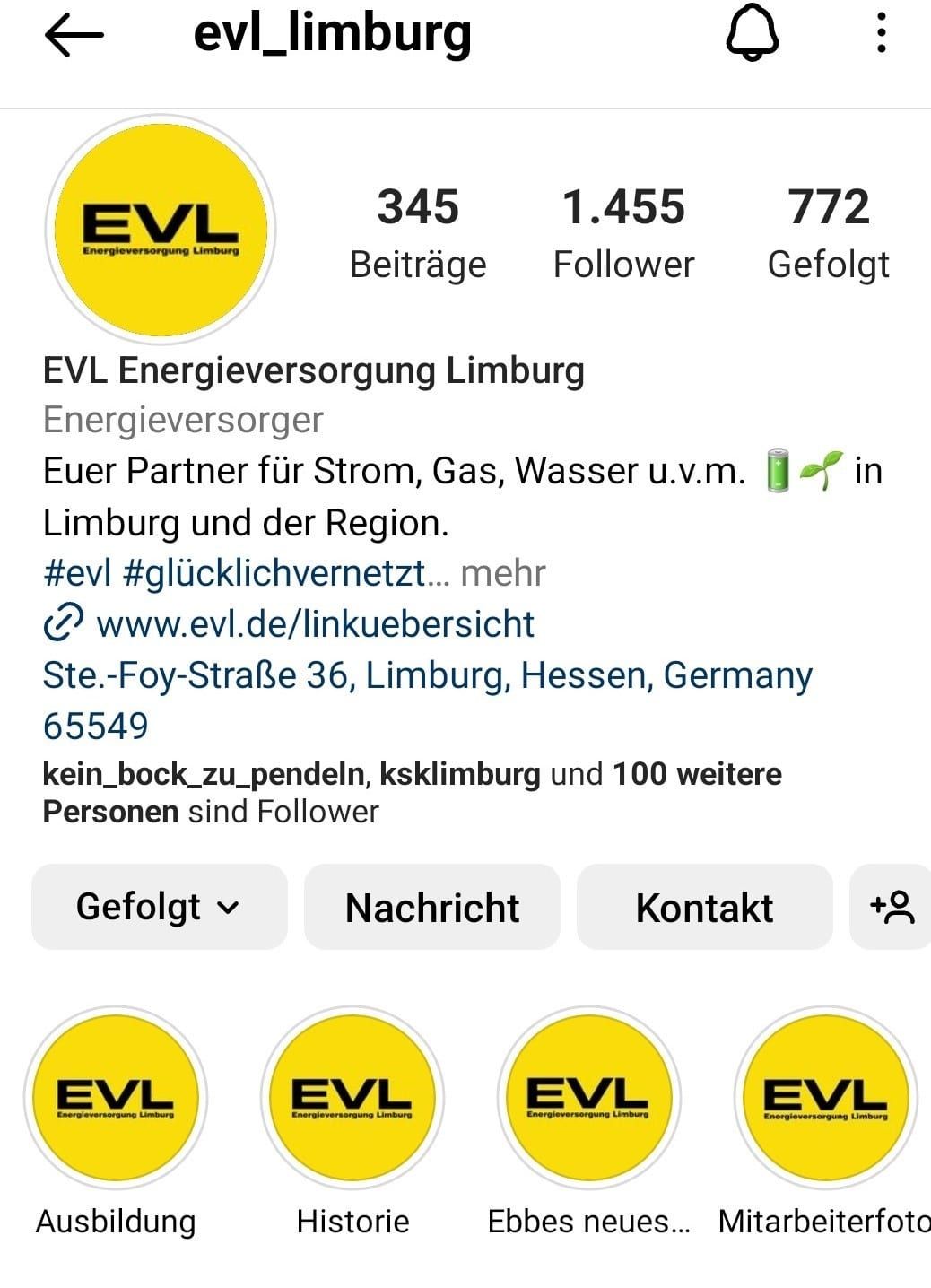
Task: Open the 1.455 Follower list
Action: coord(623,232)
